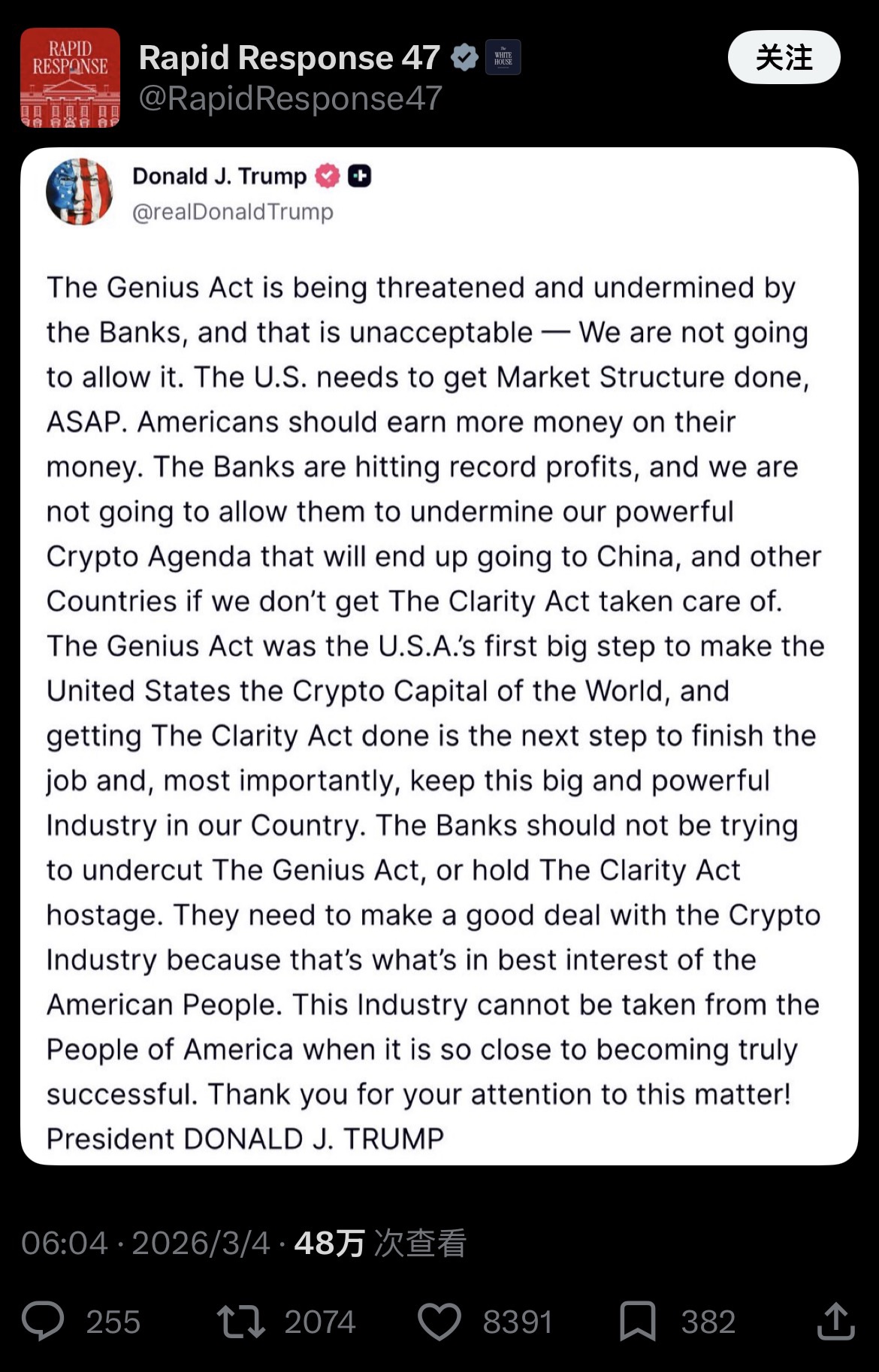Open Rapid Response 47 profile picture
The width and height of the screenshot is (879, 1372).
click(x=70, y=77)
